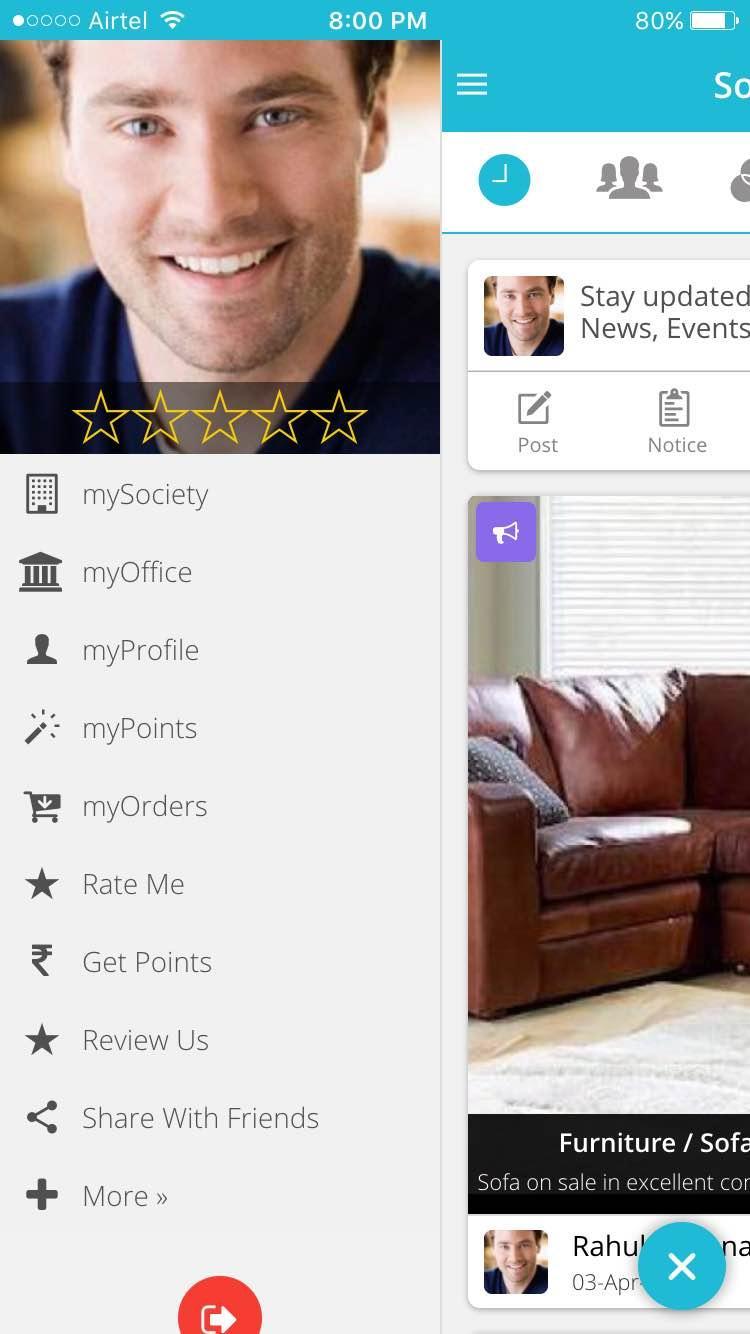Open the mySociety menu item
Image resolution: width=750 pixels, height=1334 pixels.
(145, 494)
